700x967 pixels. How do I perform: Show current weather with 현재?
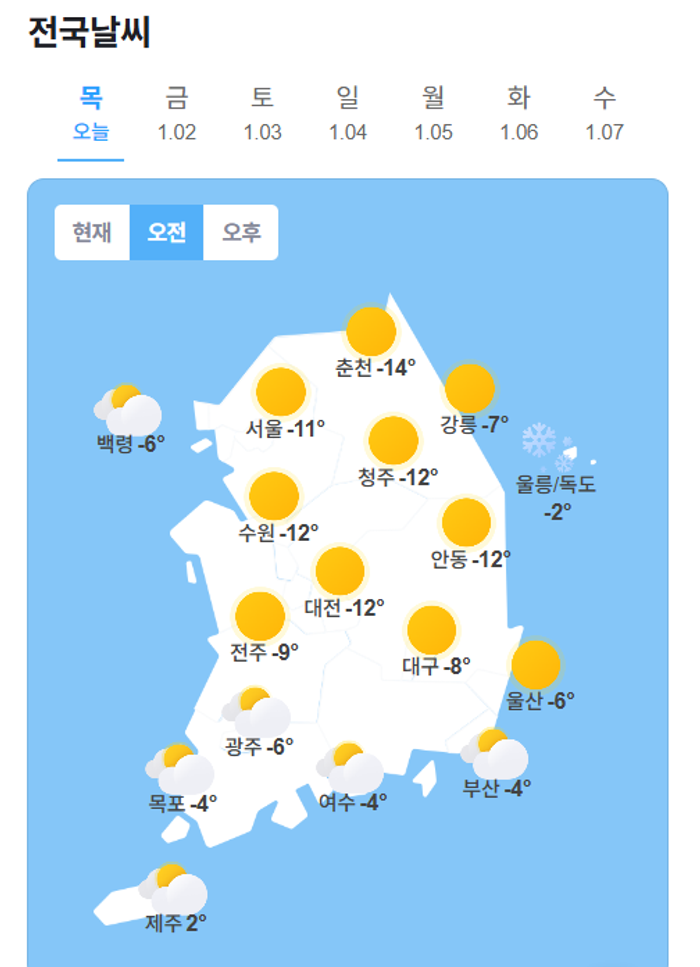[x=92, y=233]
